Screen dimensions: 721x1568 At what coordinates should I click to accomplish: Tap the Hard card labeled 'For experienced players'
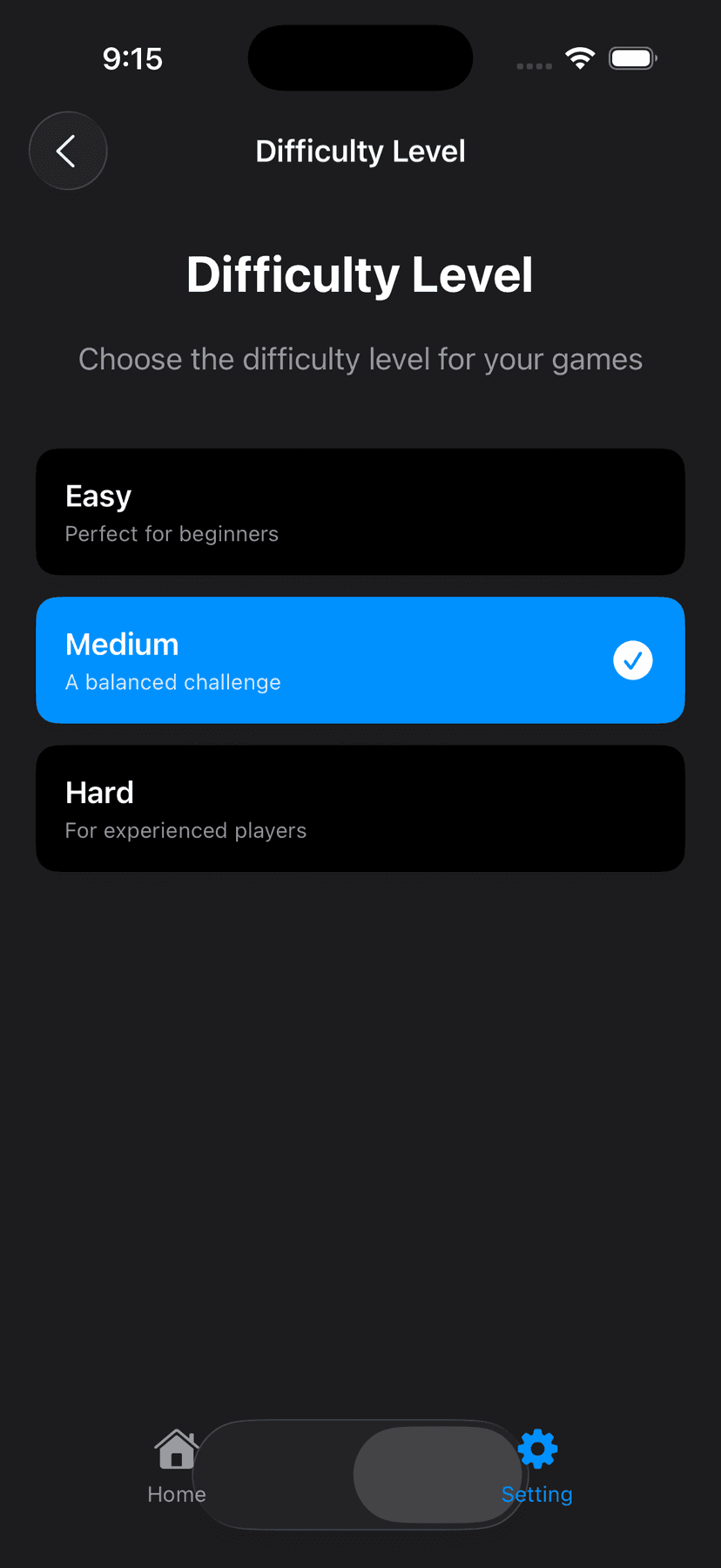(360, 808)
